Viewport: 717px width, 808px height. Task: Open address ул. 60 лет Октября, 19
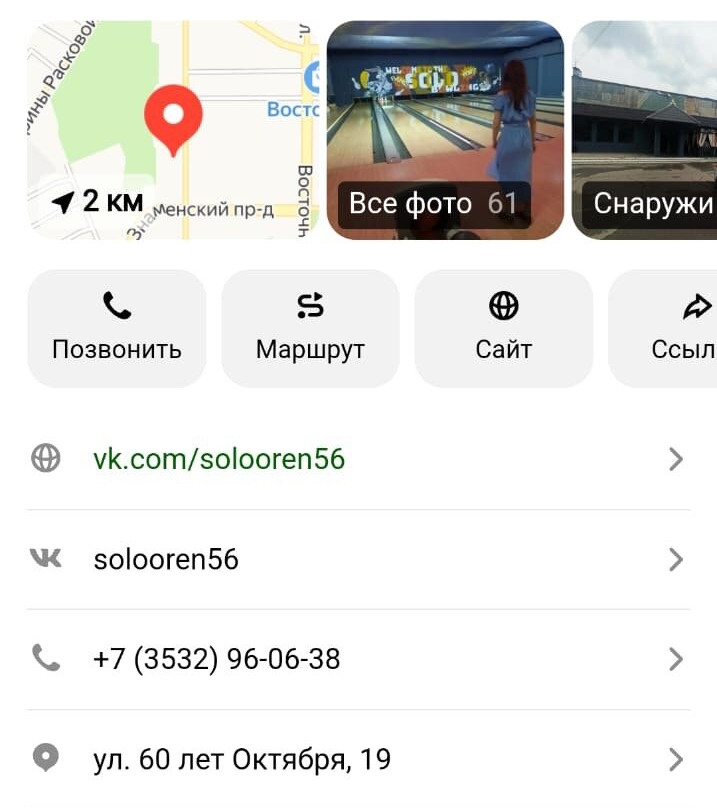[358, 760]
